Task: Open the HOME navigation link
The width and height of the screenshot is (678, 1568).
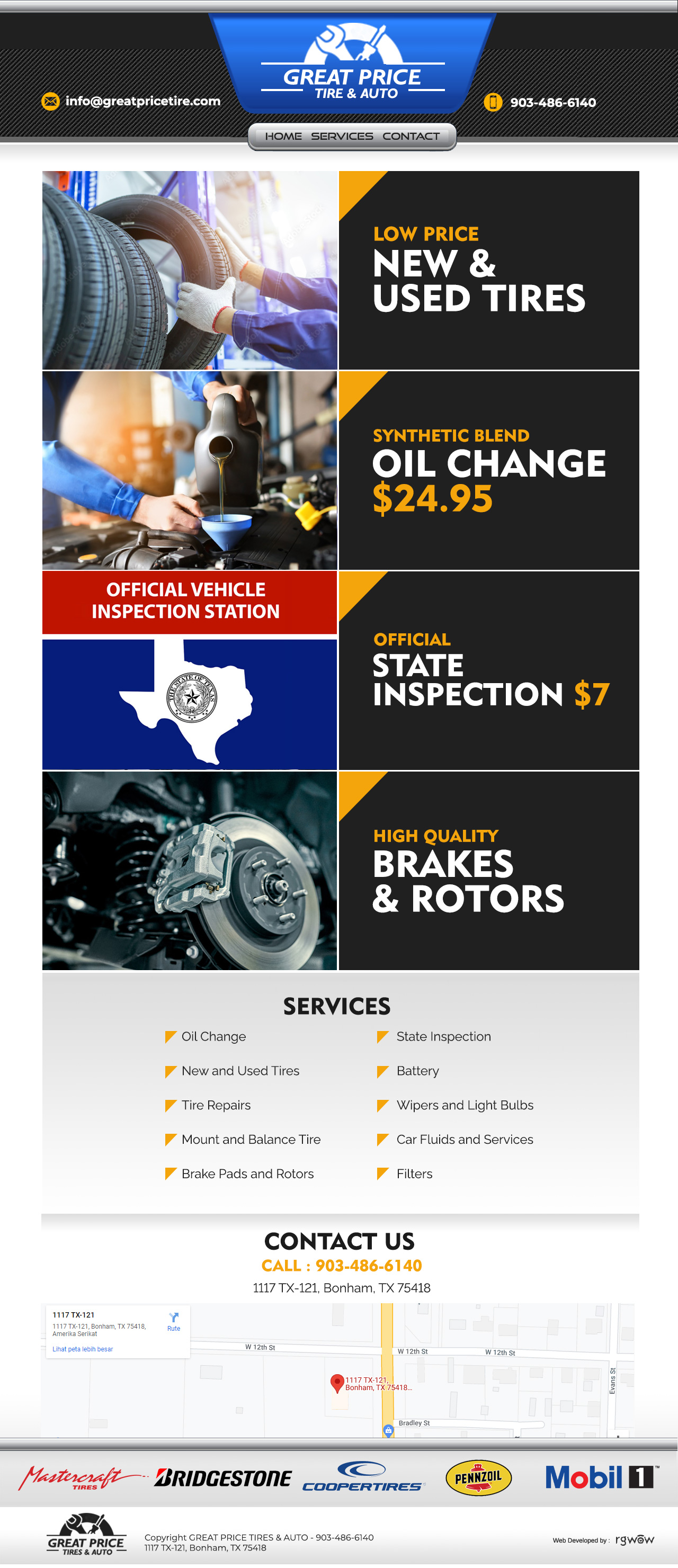Action: [283, 136]
